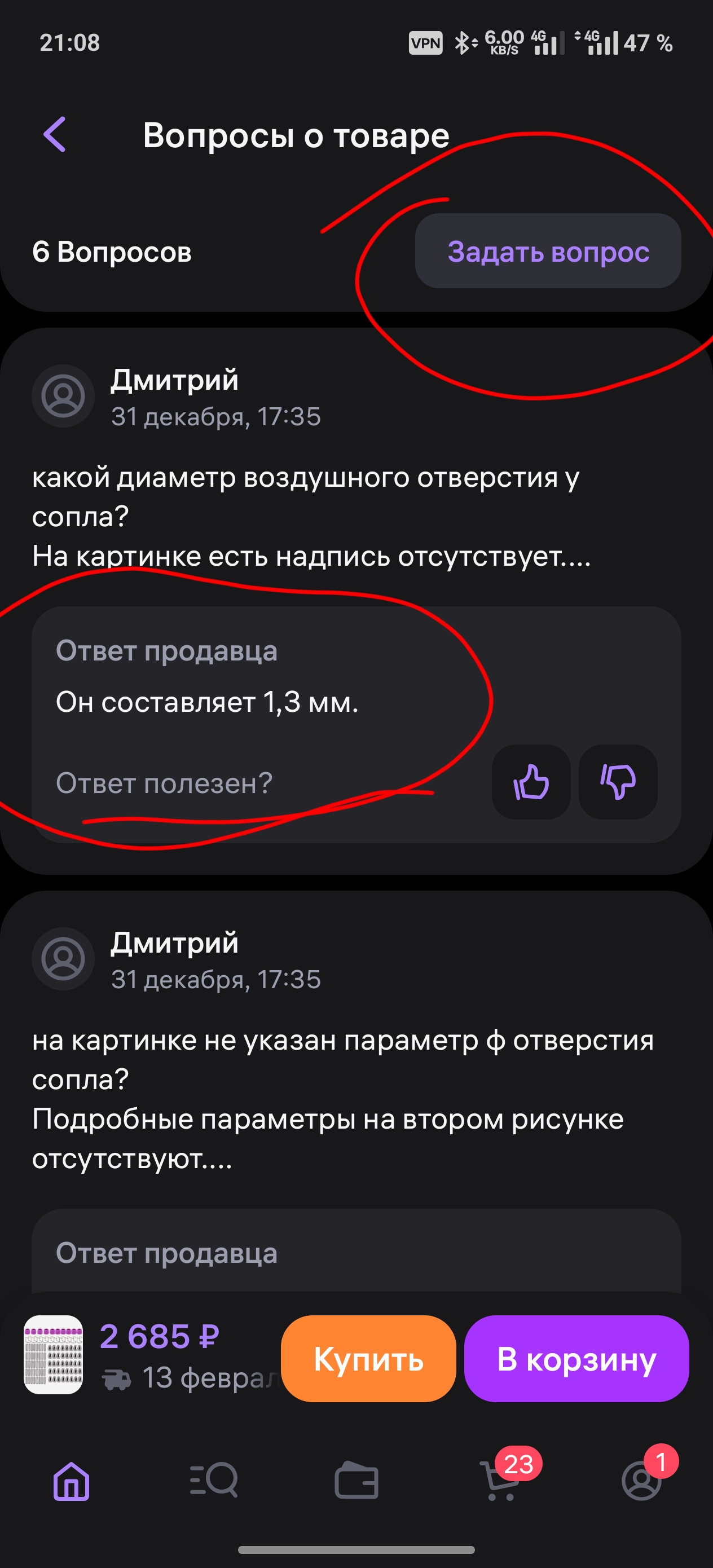
Task: Mark seller's 1,3 мм answer unhelpful
Action: coord(618,782)
